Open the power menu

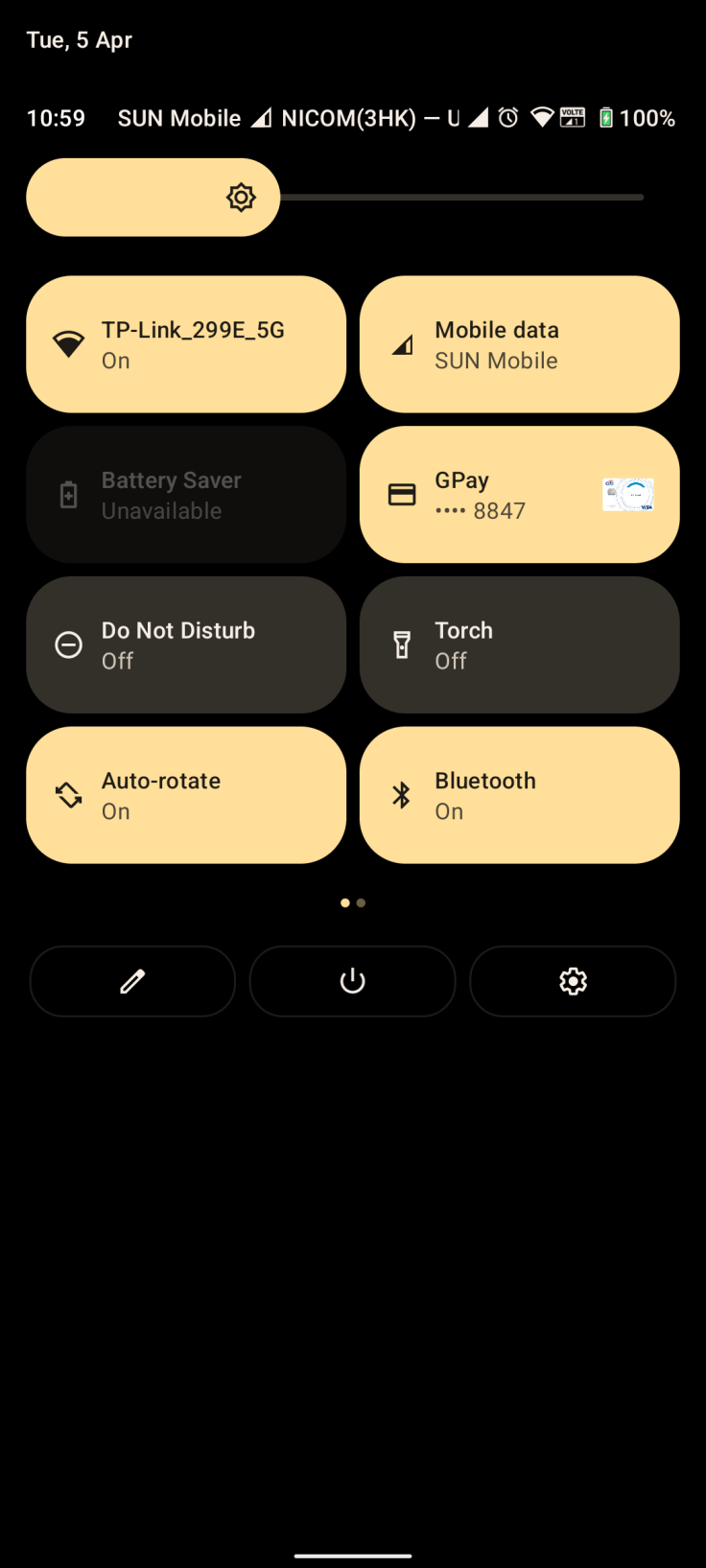pos(352,981)
